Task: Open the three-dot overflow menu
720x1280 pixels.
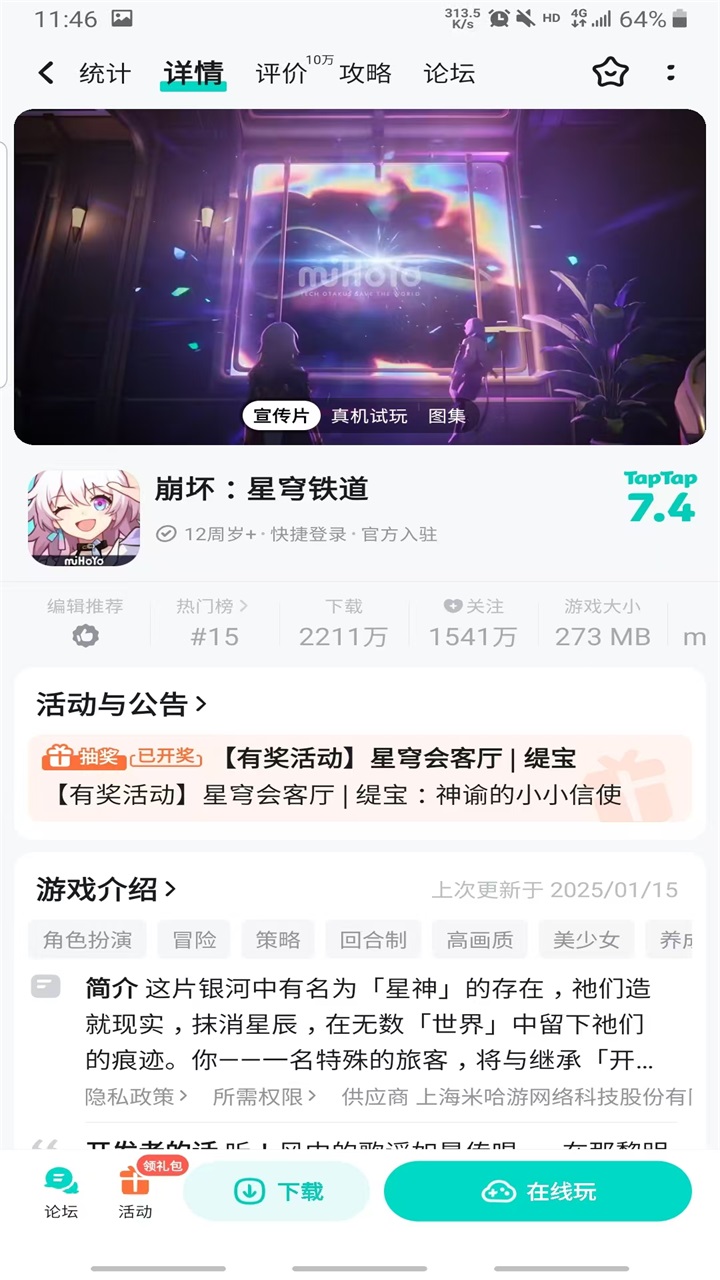Action: (672, 73)
